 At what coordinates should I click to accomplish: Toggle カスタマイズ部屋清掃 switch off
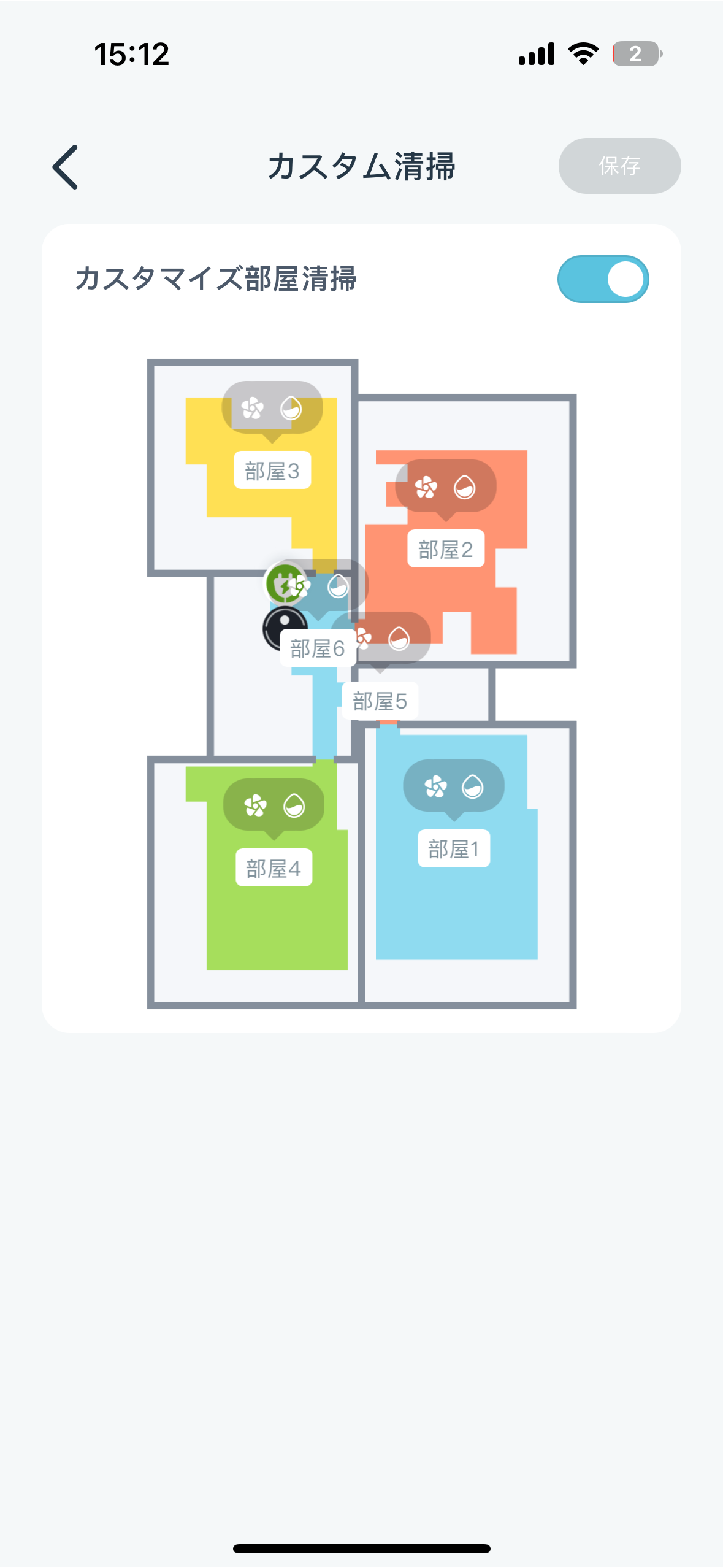point(603,280)
